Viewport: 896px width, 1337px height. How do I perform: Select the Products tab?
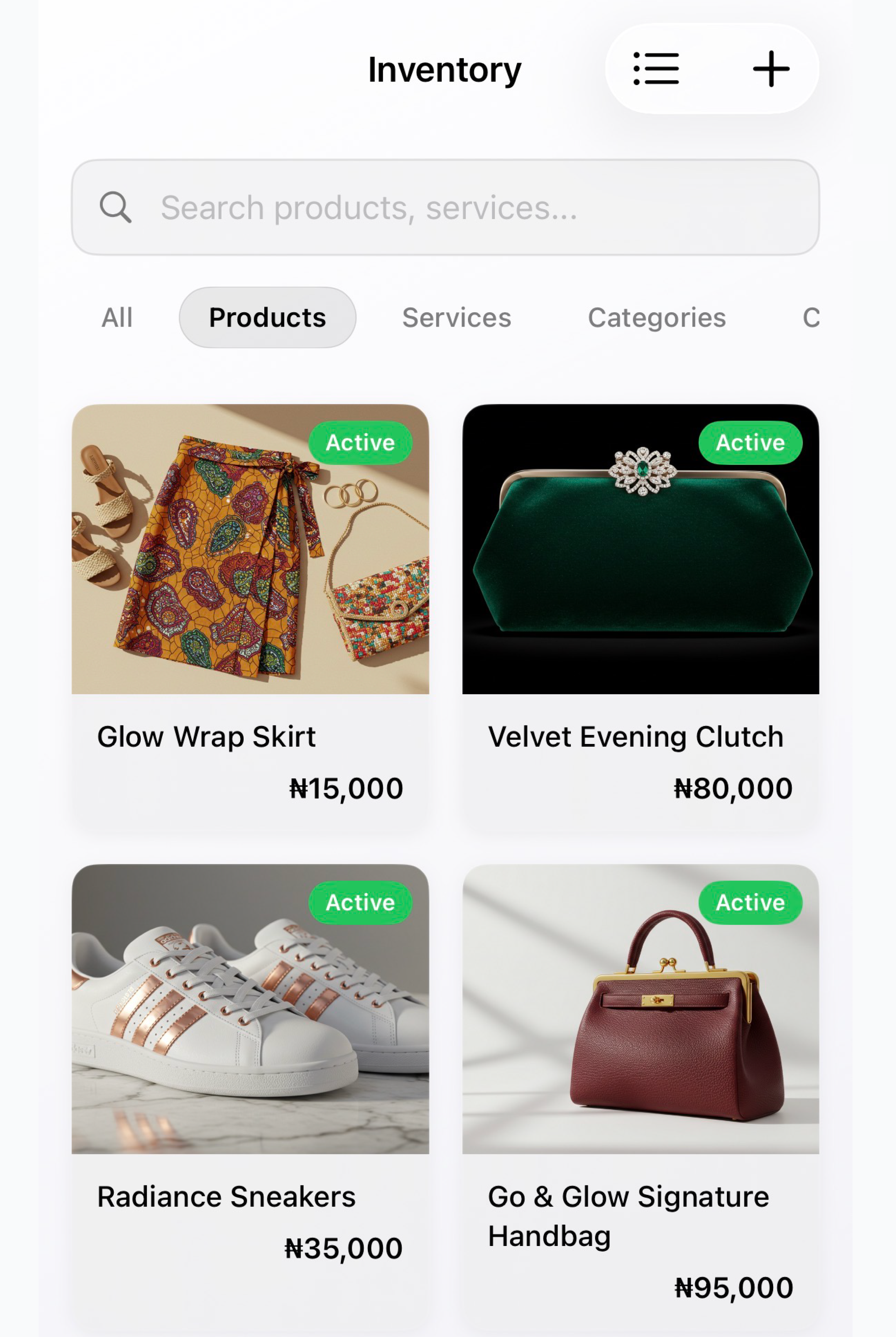pos(267,318)
